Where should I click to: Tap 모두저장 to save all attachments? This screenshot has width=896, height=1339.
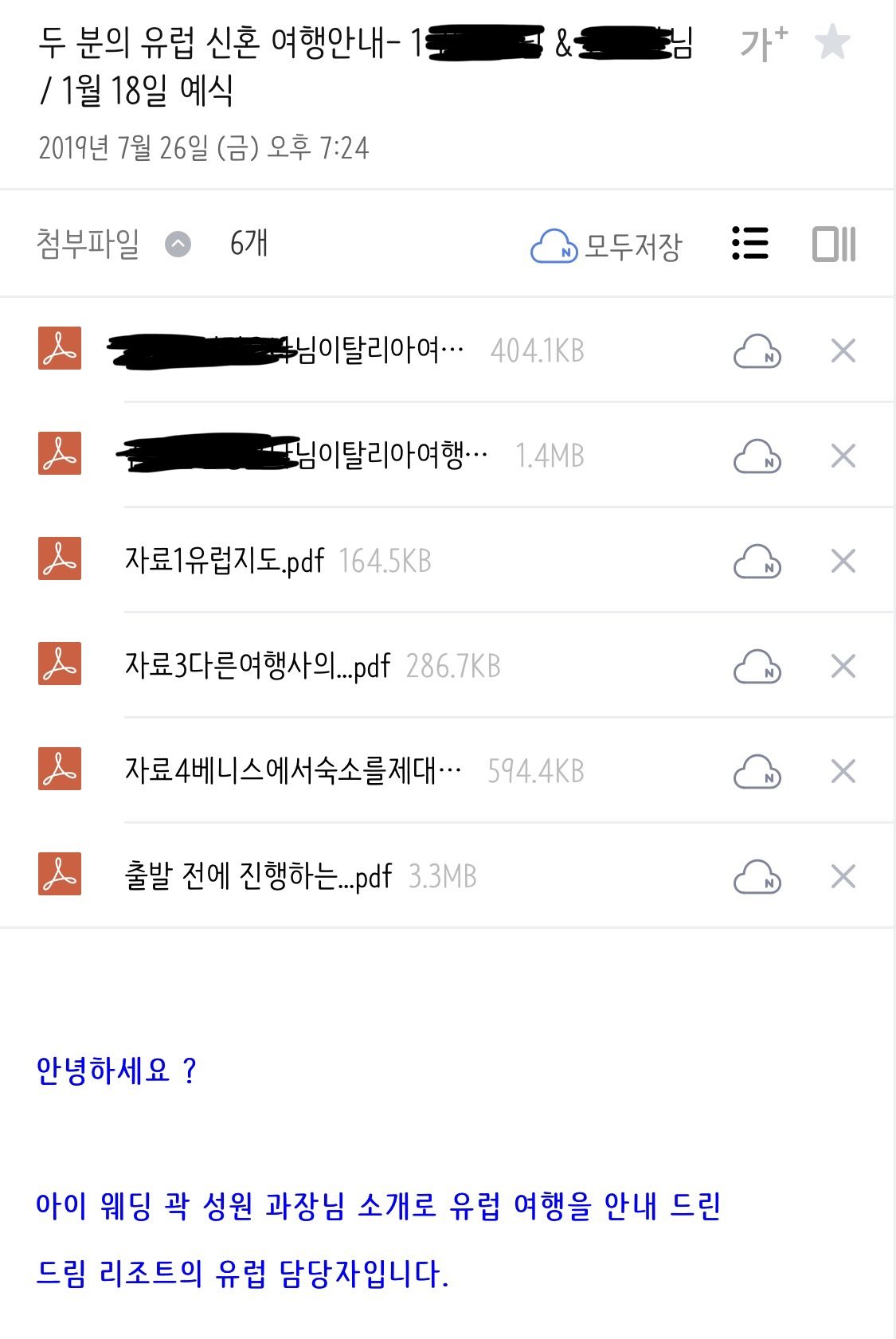(607, 246)
